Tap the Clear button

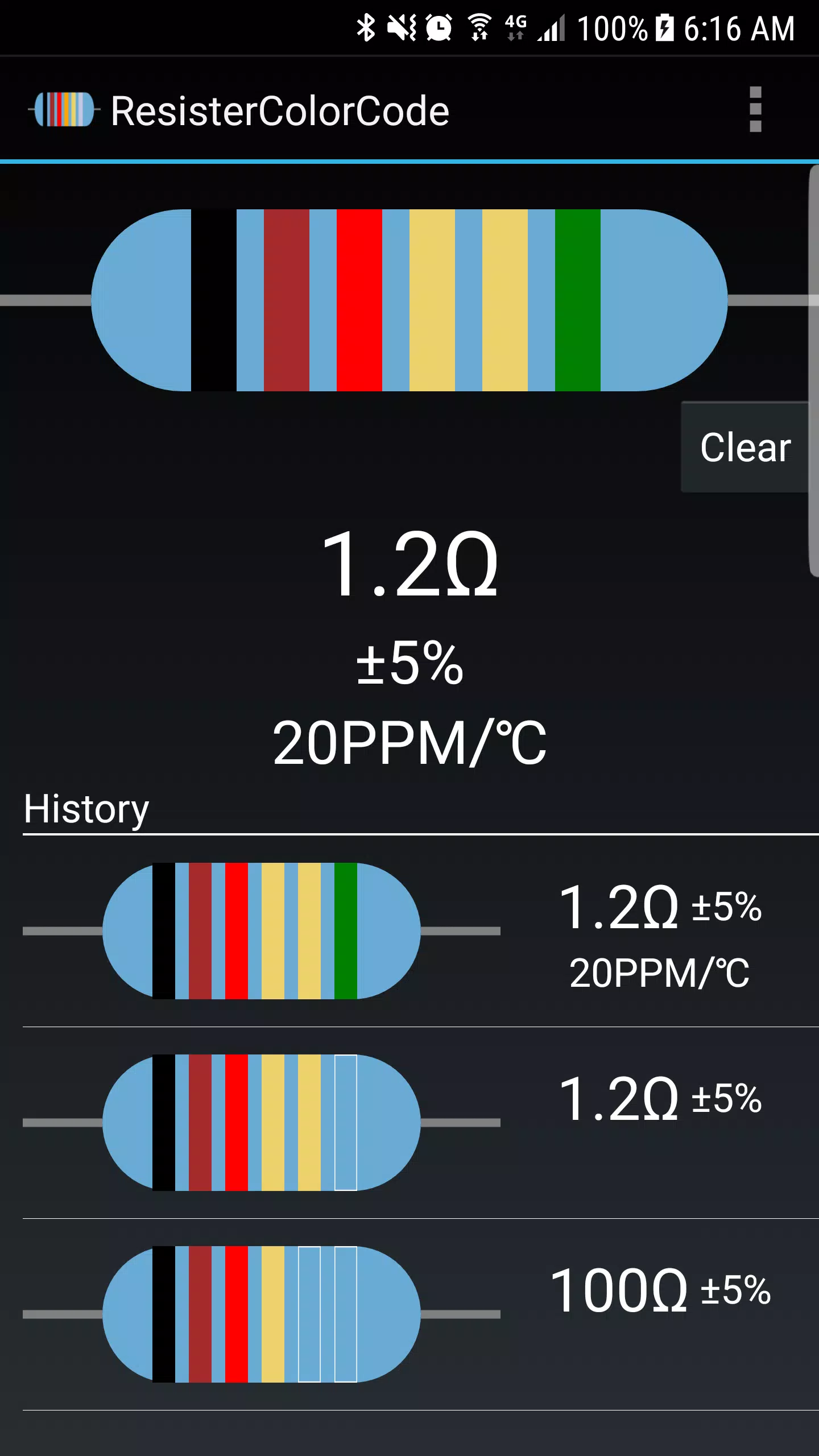pos(745,447)
